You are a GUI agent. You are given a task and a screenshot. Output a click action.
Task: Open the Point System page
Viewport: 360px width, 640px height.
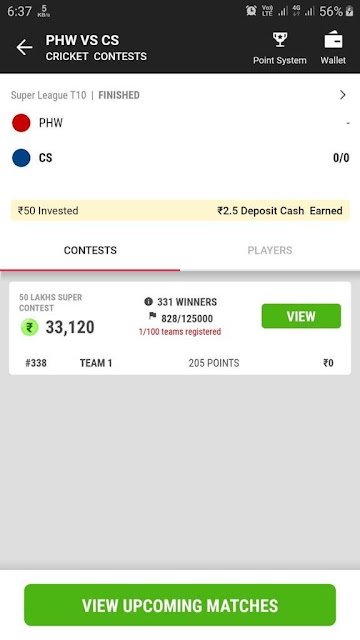pyautogui.click(x=280, y=49)
